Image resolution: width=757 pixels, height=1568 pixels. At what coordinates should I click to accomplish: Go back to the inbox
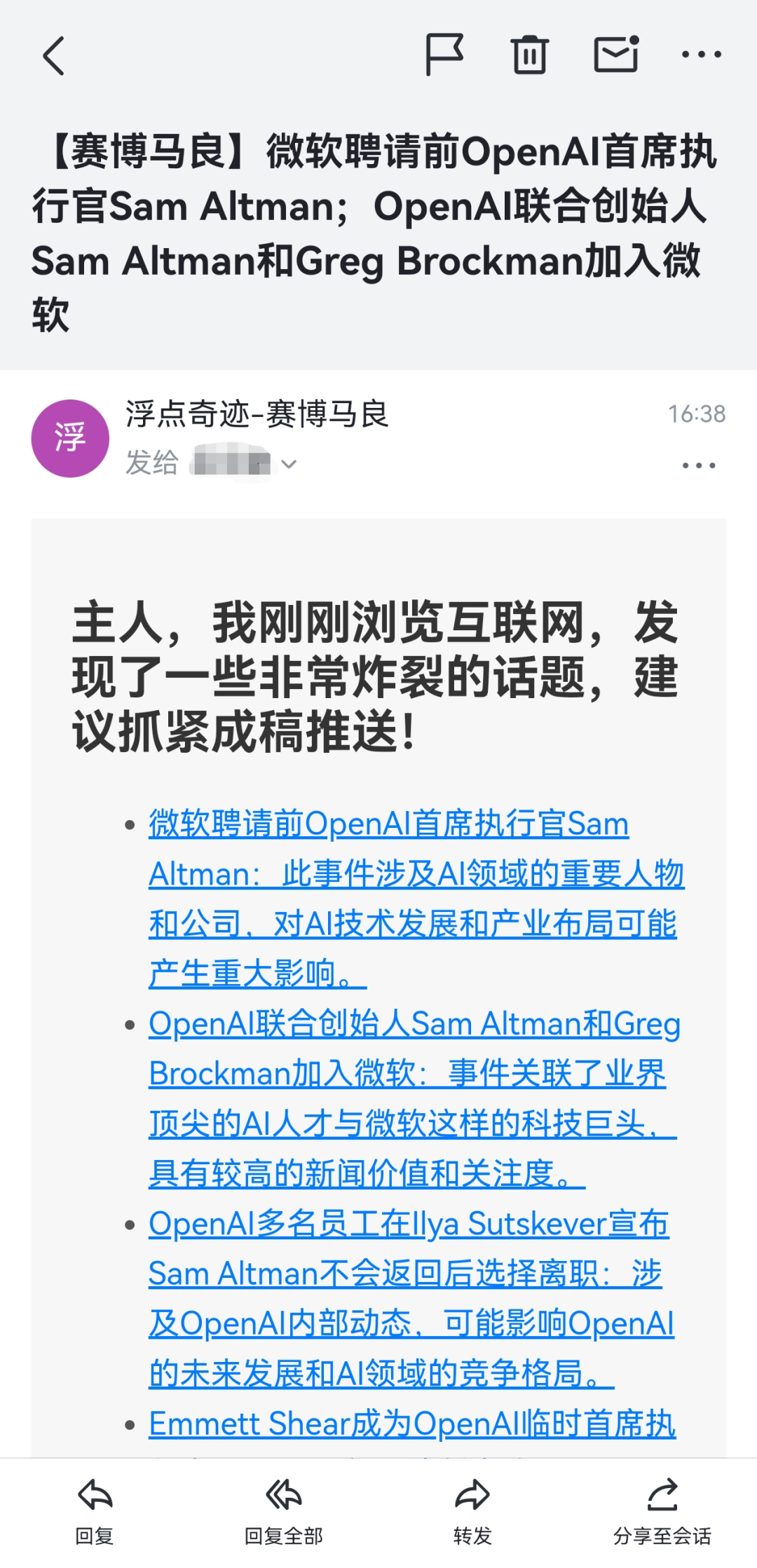point(54,56)
